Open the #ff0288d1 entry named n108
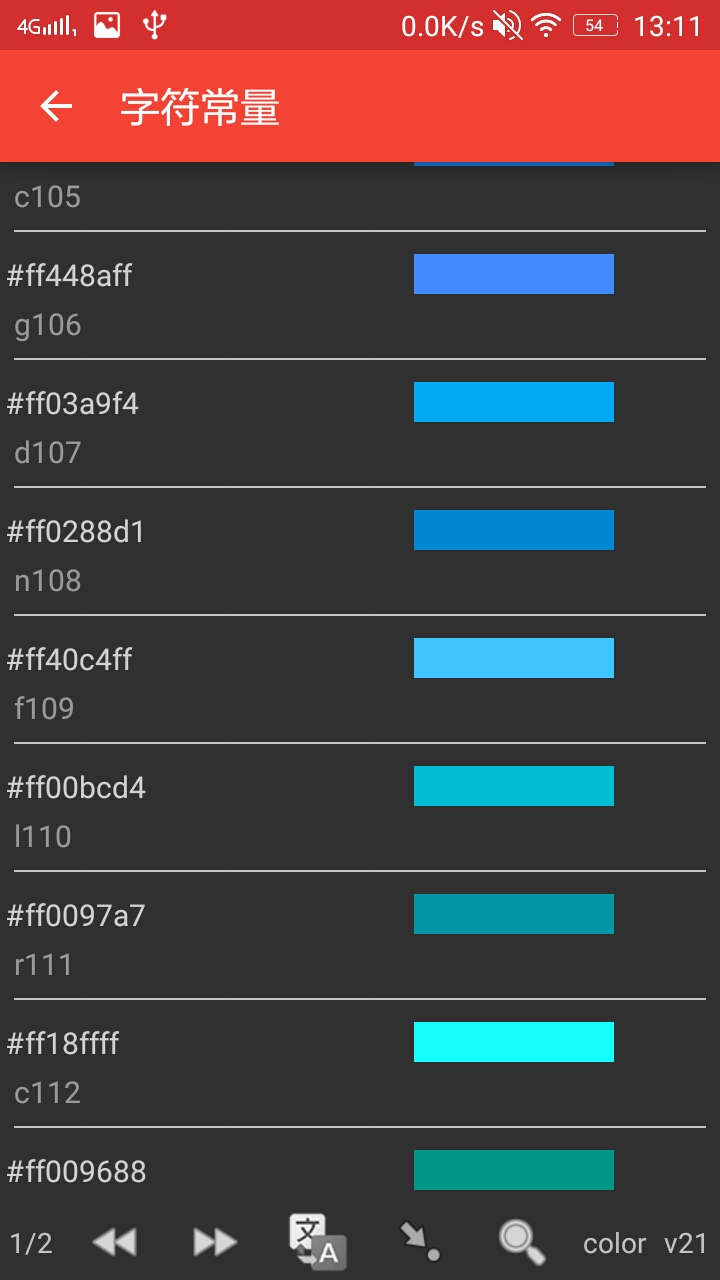Viewport: 720px width, 1280px height. (360, 551)
